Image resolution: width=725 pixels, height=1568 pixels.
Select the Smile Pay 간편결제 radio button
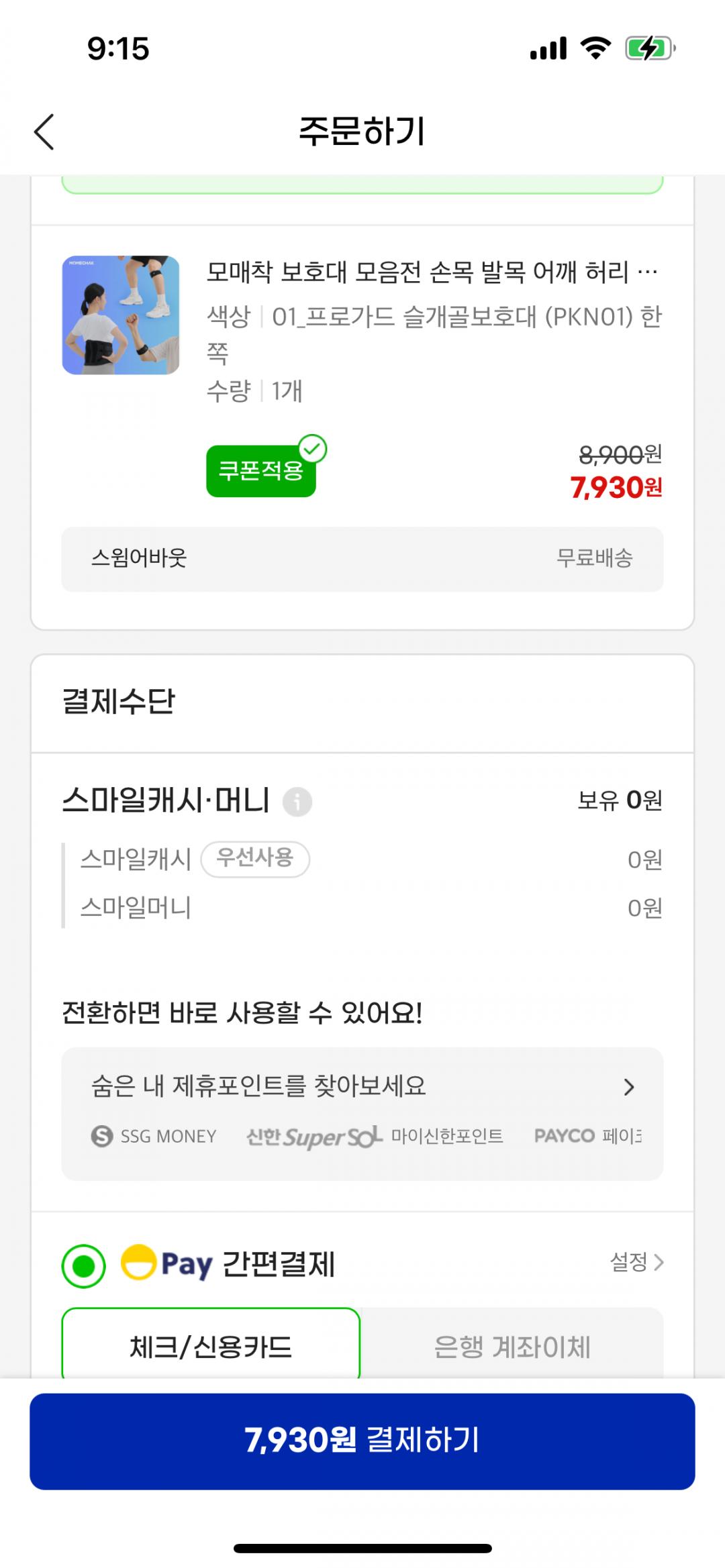coord(84,1266)
